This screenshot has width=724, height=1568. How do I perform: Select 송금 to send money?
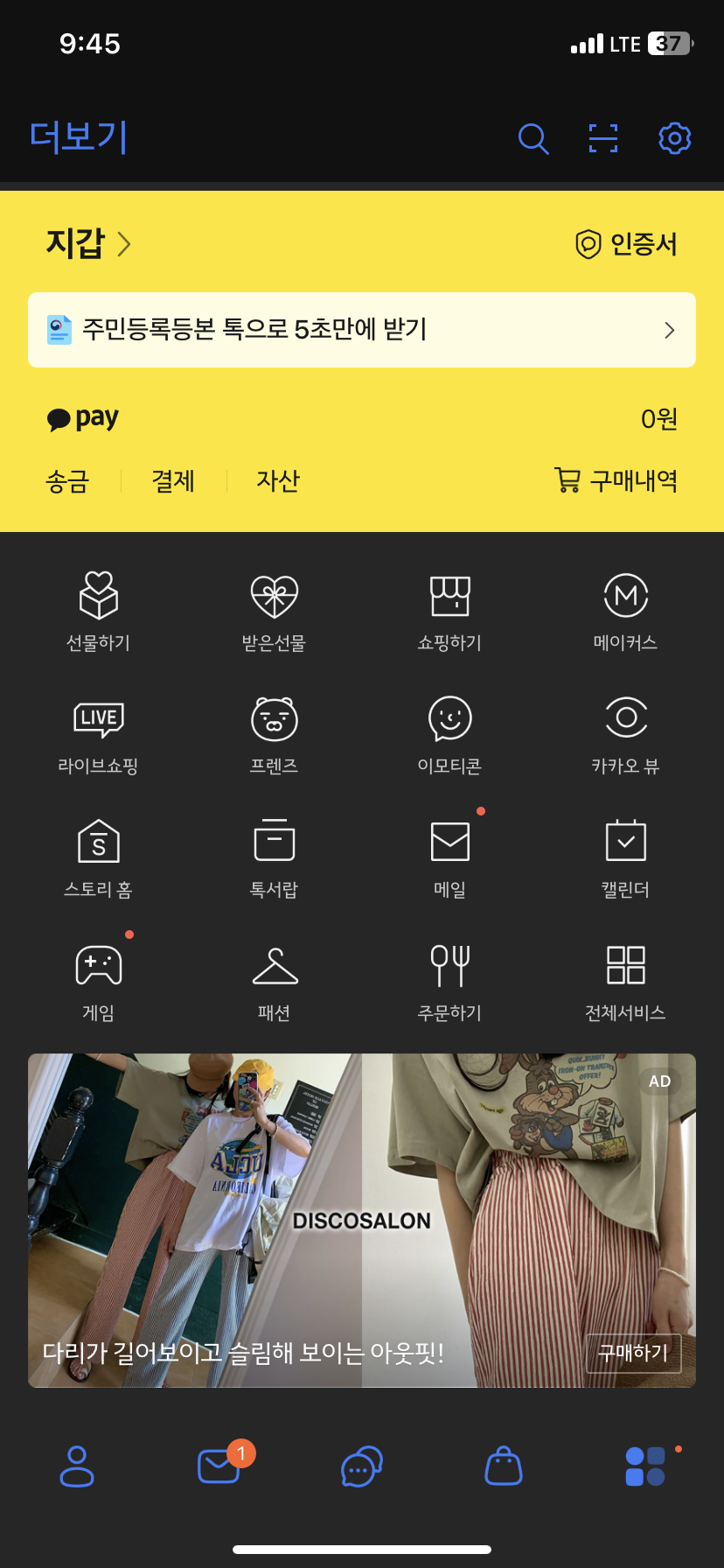[68, 480]
